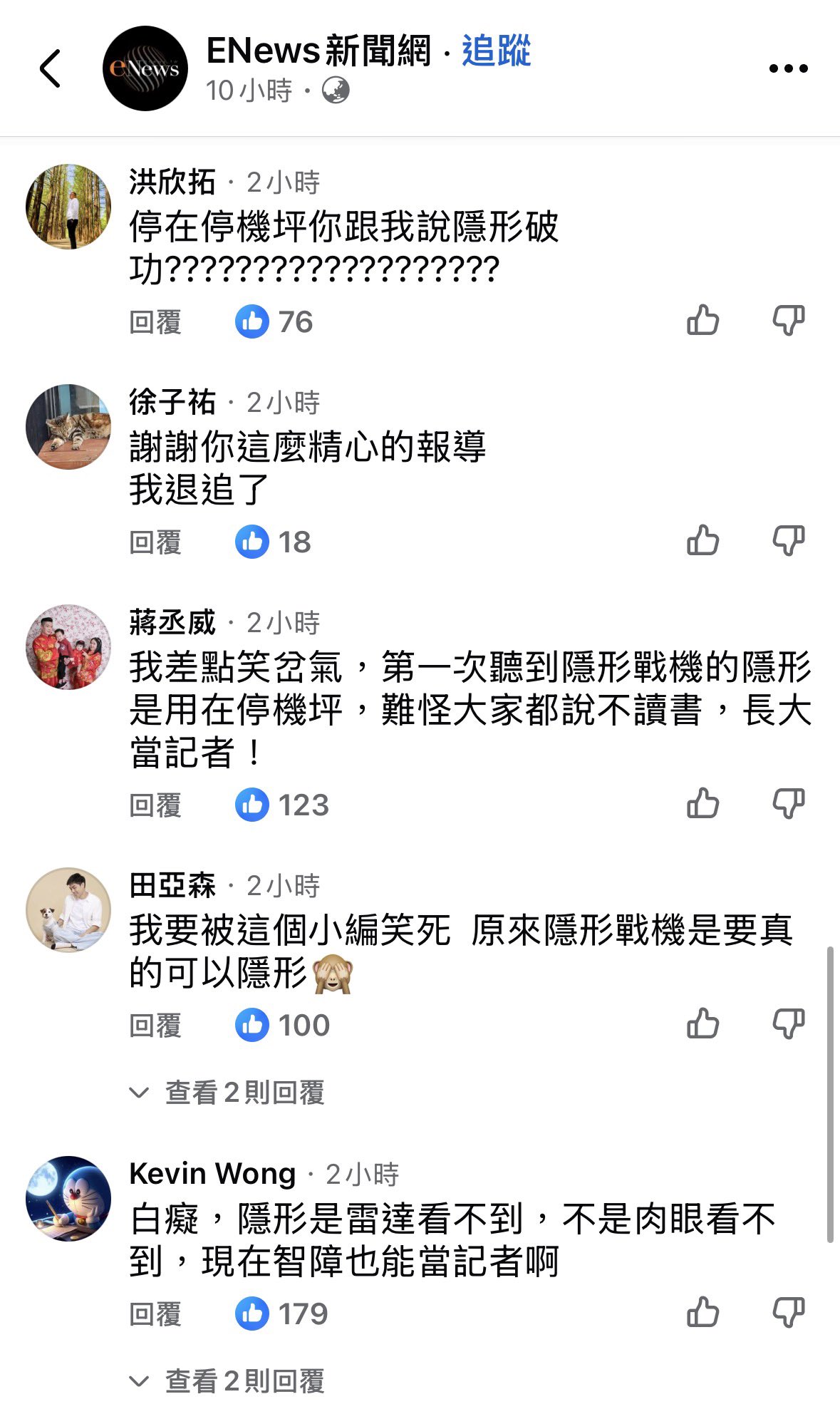The height and width of the screenshot is (1419, 840).
Task: Follow ENews新聞網 via 追蹤
Action: (x=496, y=51)
